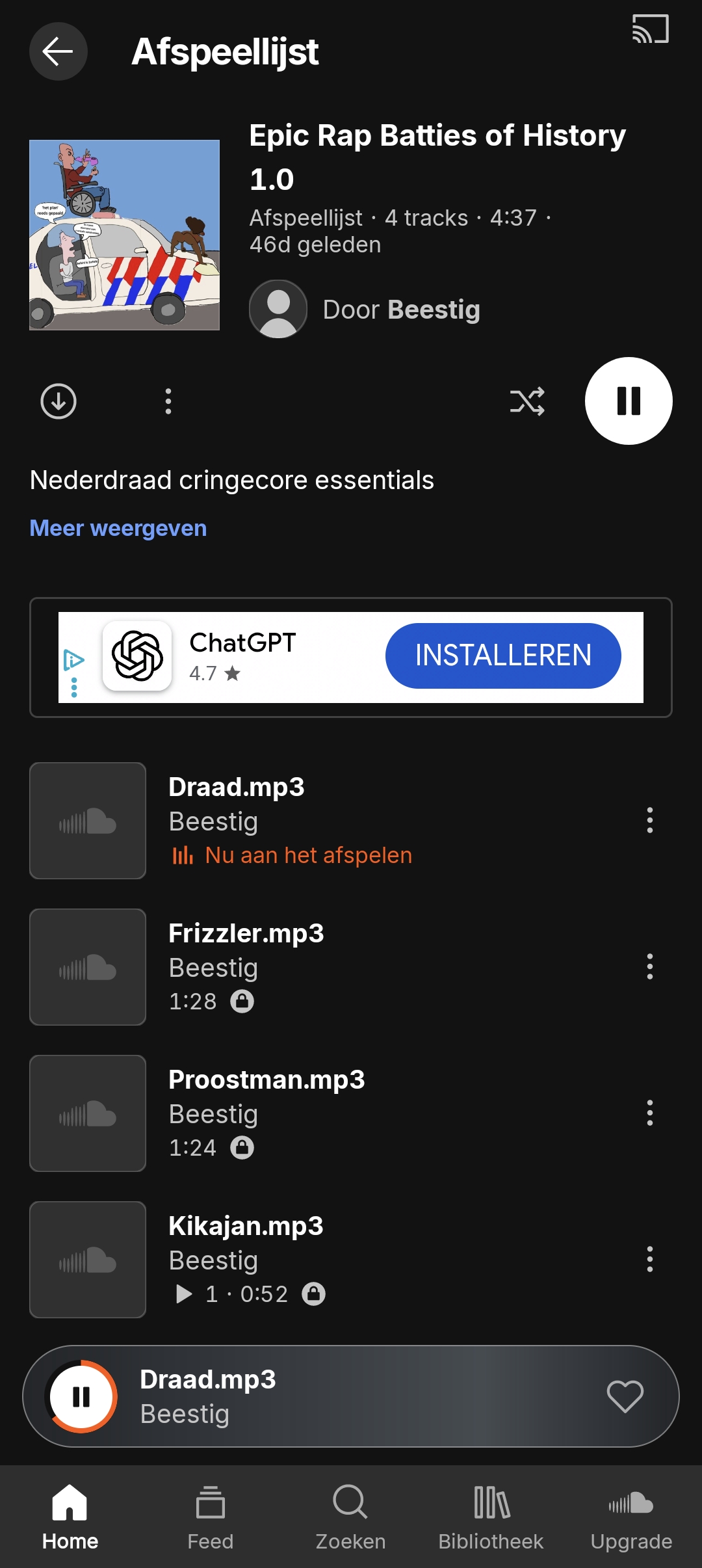Open more options for Frizzler.mp3
702x1568 pixels.
tap(650, 967)
